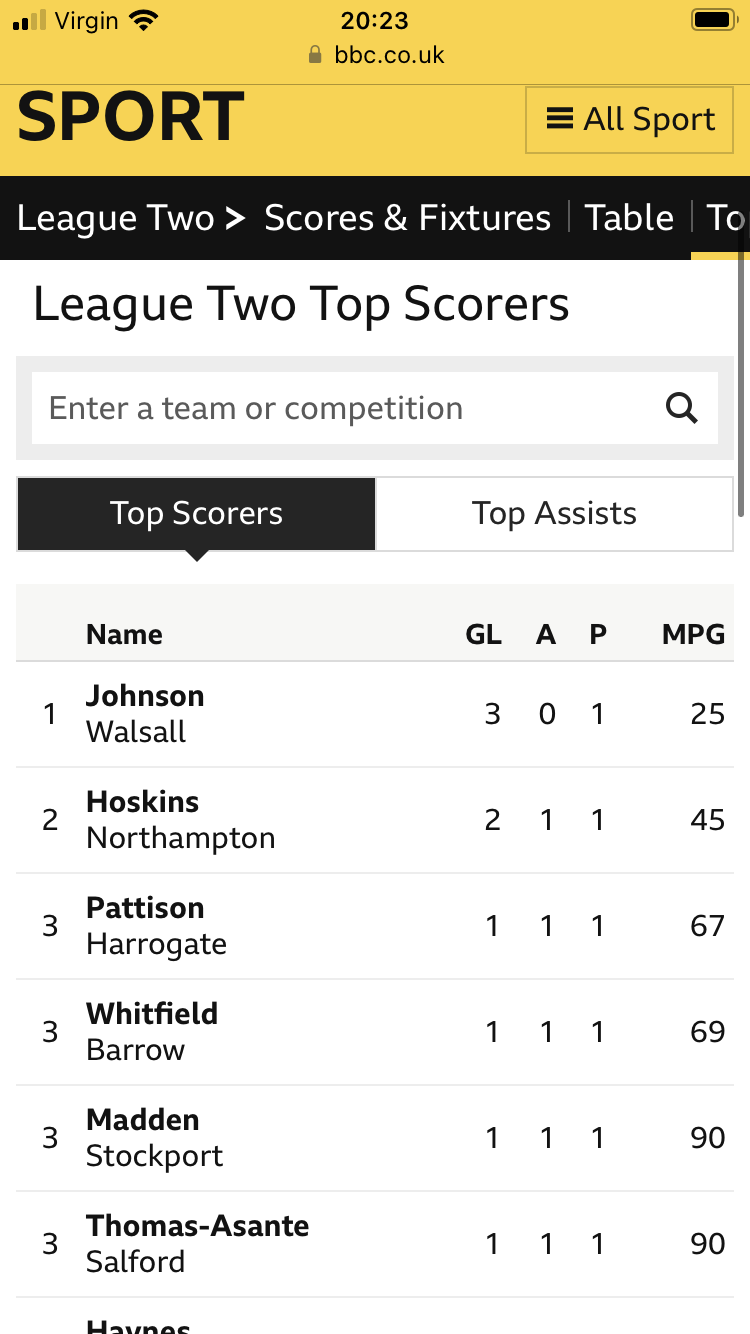
Task: Open the Table tab
Action: [x=629, y=218]
